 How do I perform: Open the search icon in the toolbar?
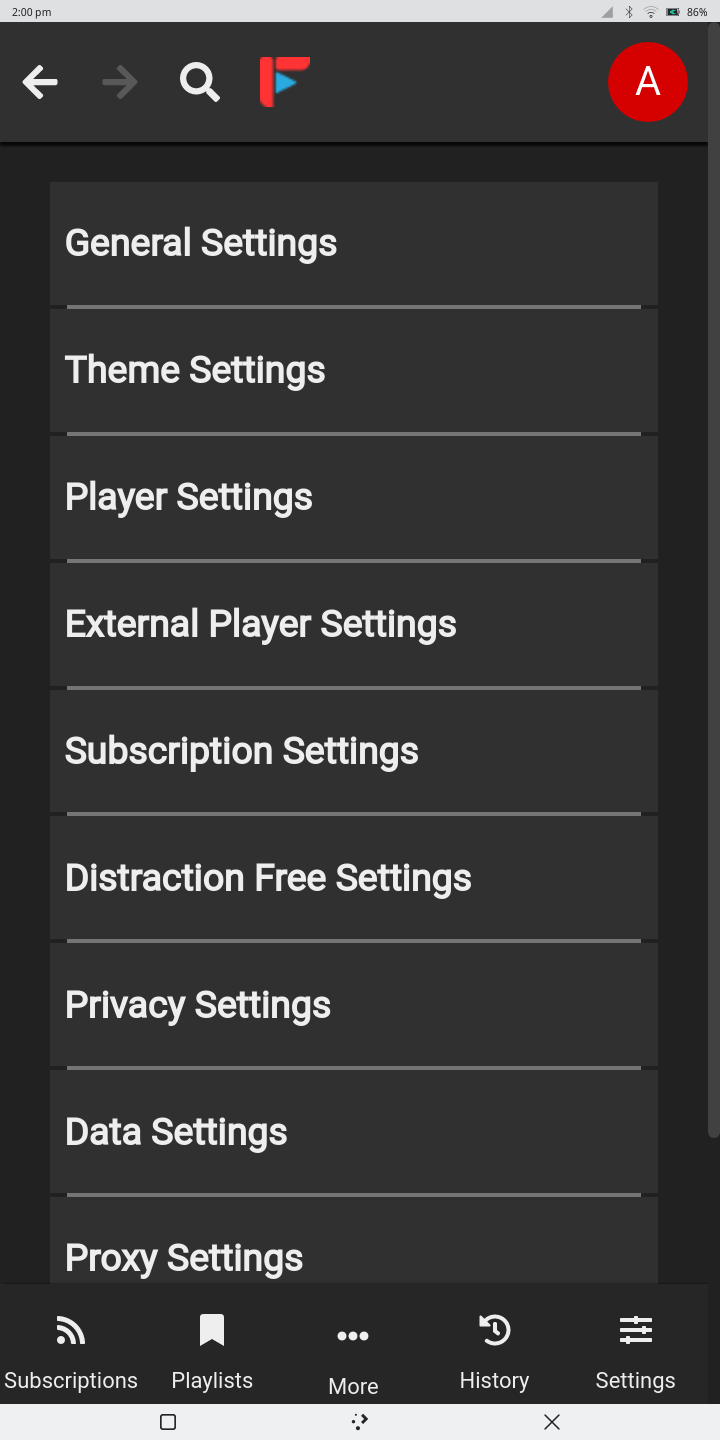click(x=199, y=82)
